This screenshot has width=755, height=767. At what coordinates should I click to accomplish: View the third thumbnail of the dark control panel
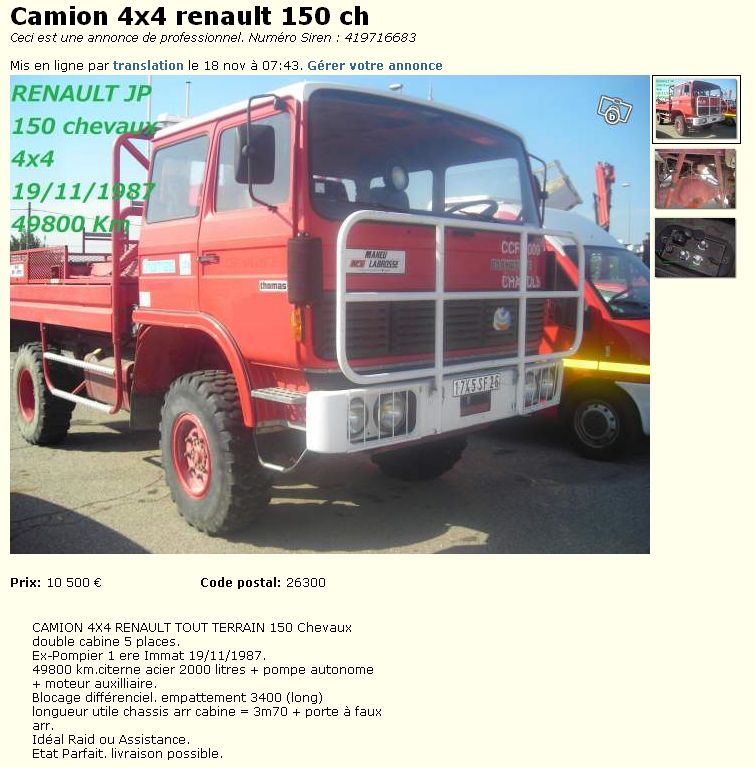coord(695,248)
